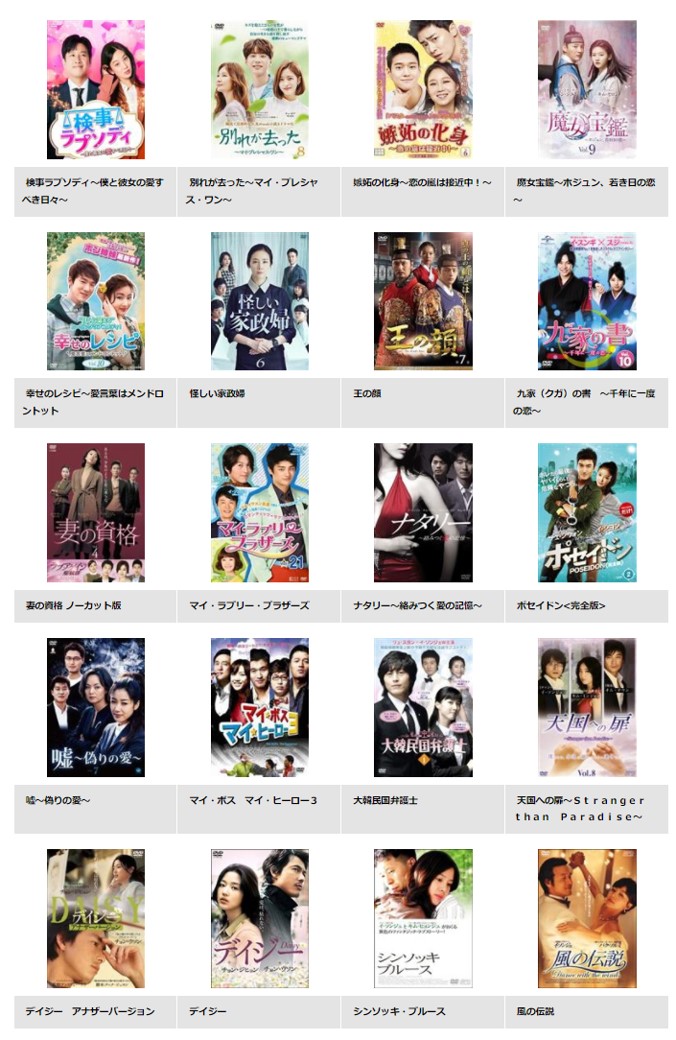
Task: Open 九家（クガ）の書 tile
Action: pyautogui.click(x=587, y=301)
